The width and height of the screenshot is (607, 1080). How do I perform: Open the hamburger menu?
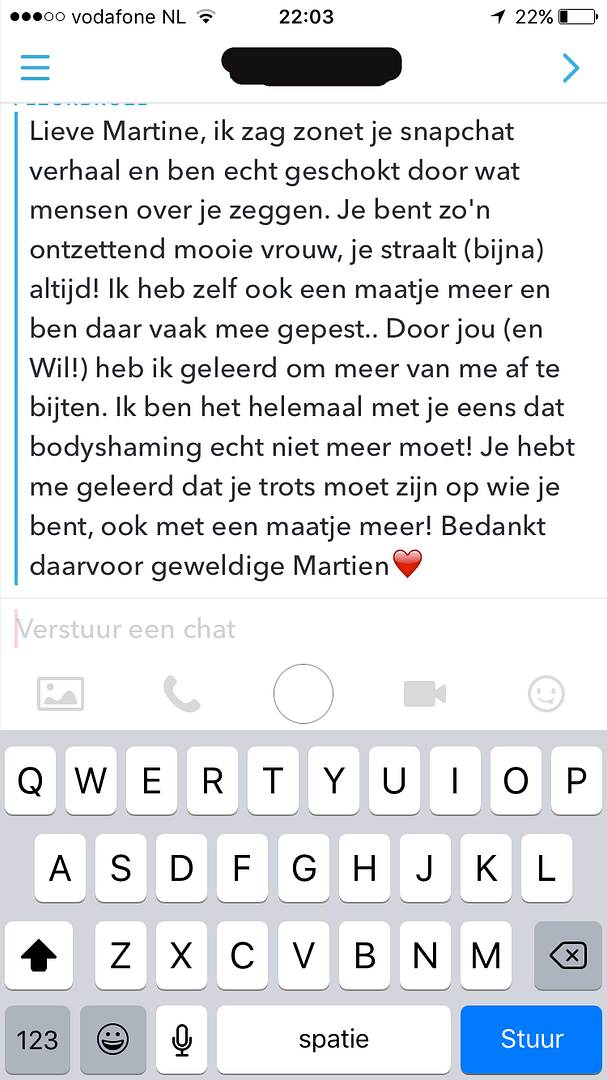pyautogui.click(x=35, y=67)
